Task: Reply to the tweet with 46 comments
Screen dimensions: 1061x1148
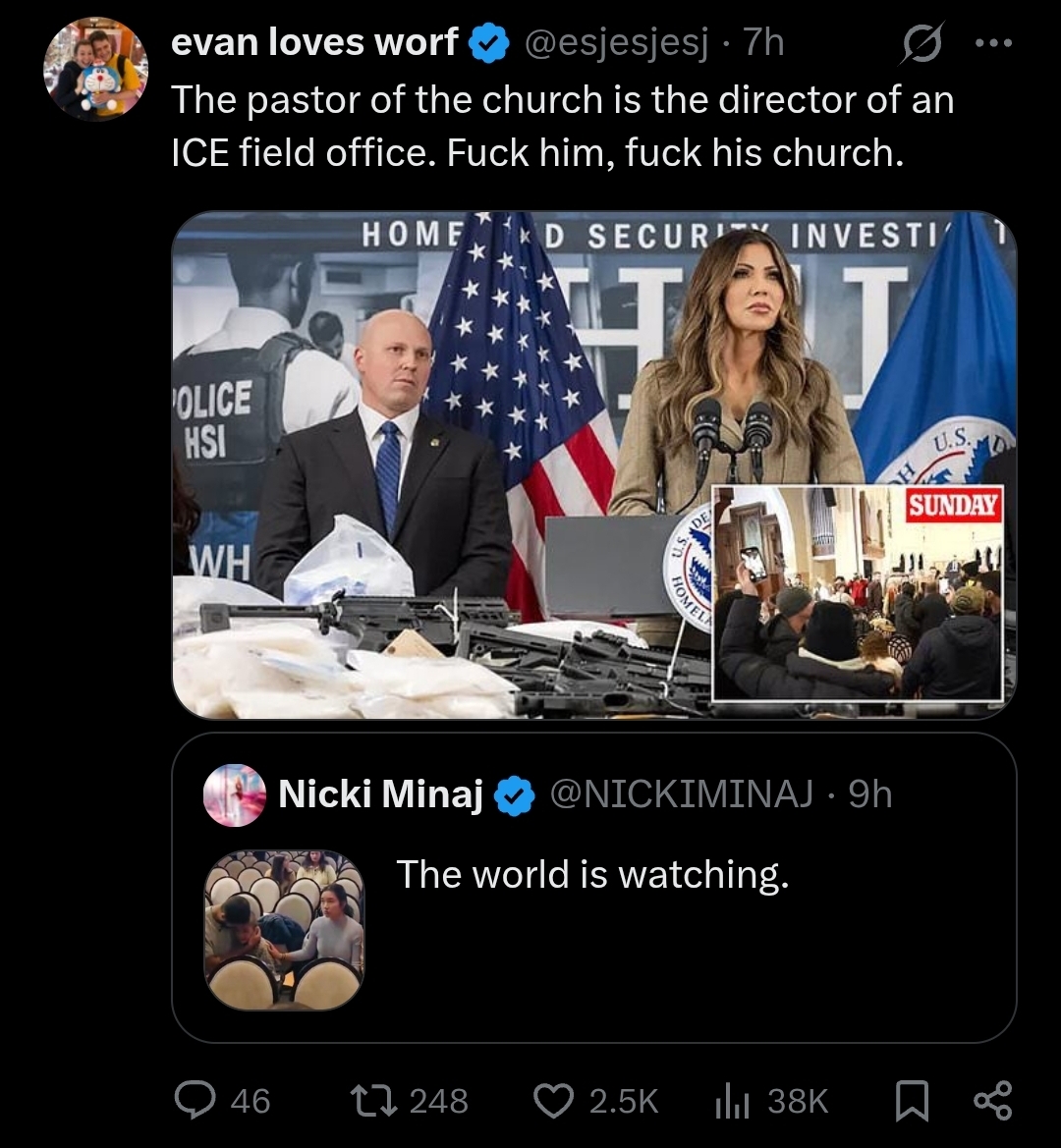Action: pos(223,1101)
